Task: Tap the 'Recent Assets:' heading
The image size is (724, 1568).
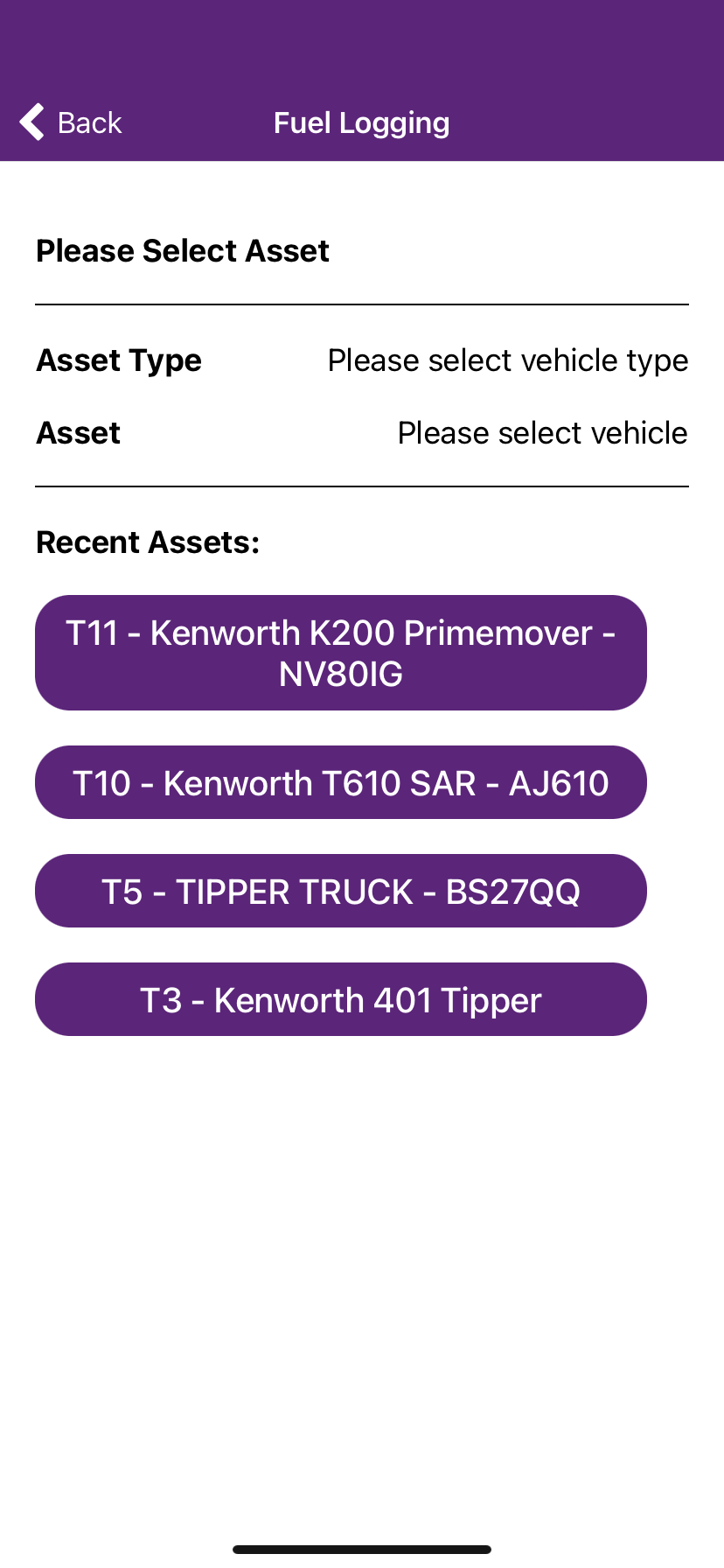Action: pyautogui.click(x=147, y=542)
